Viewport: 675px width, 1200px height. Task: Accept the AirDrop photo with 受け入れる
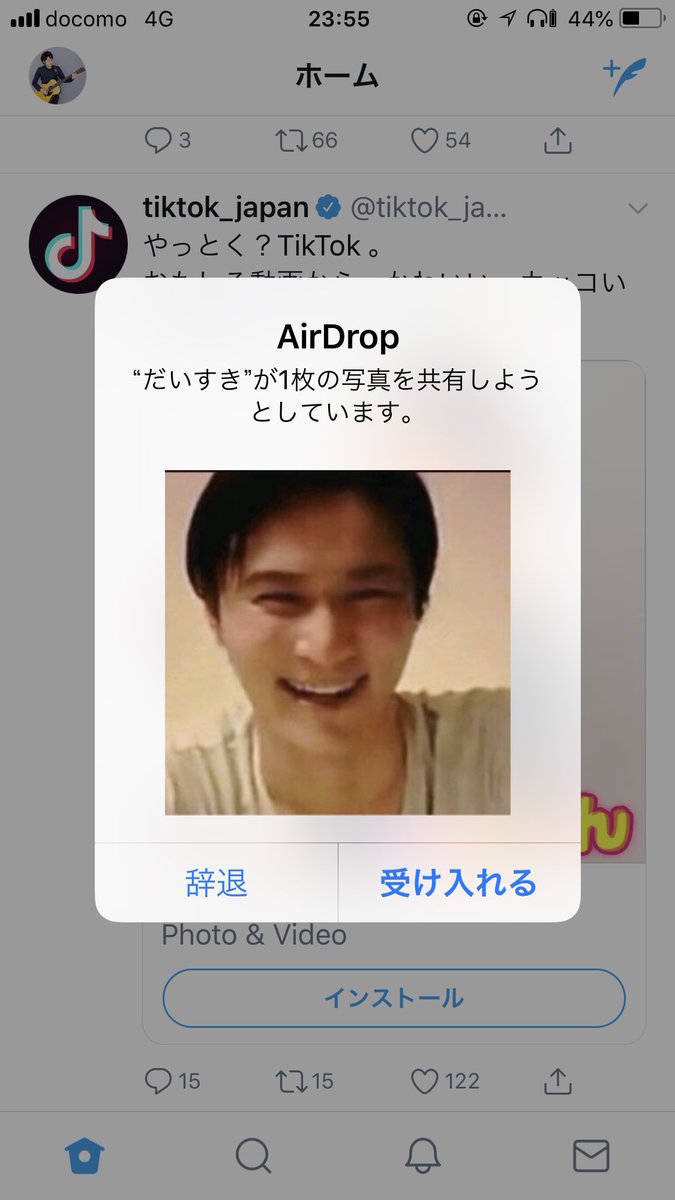tap(459, 883)
